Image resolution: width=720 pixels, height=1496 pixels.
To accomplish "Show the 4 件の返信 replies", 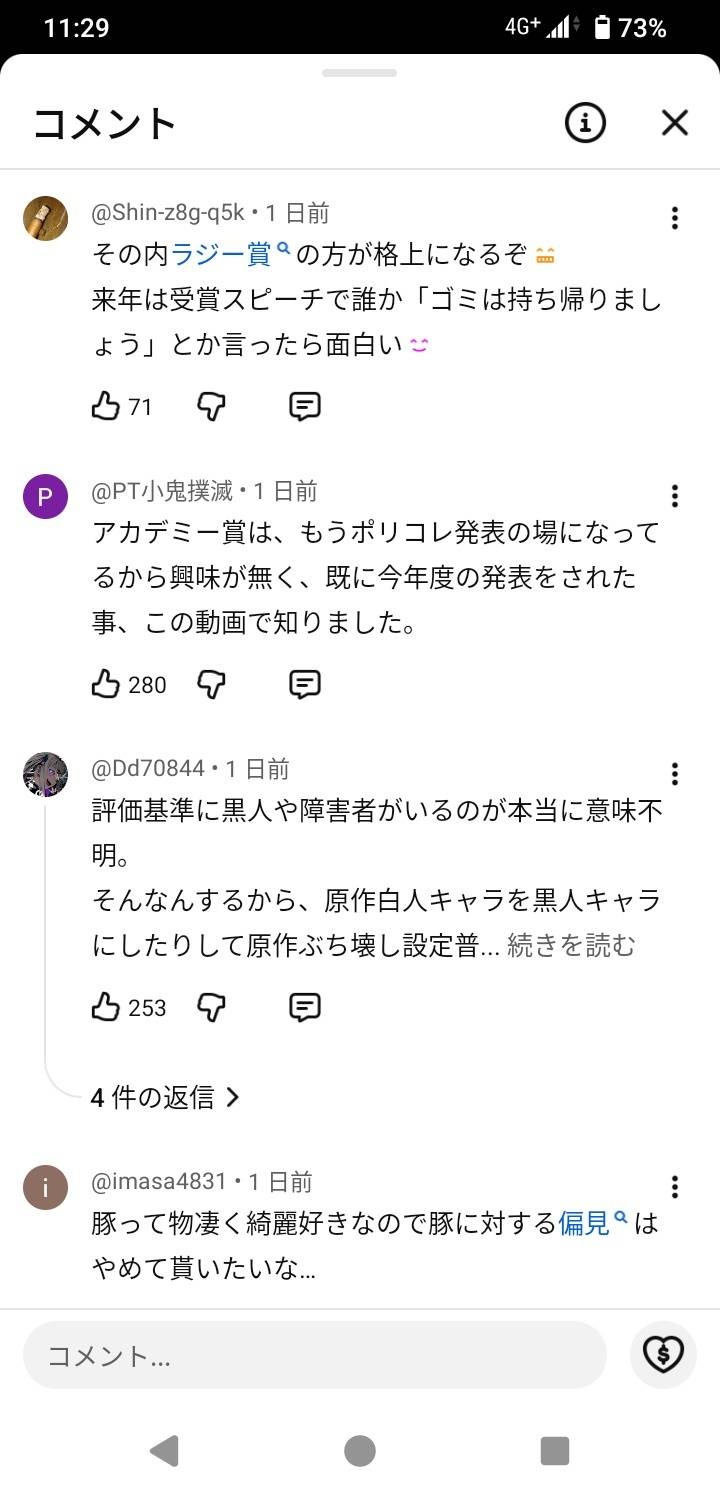I will pyautogui.click(x=165, y=1097).
